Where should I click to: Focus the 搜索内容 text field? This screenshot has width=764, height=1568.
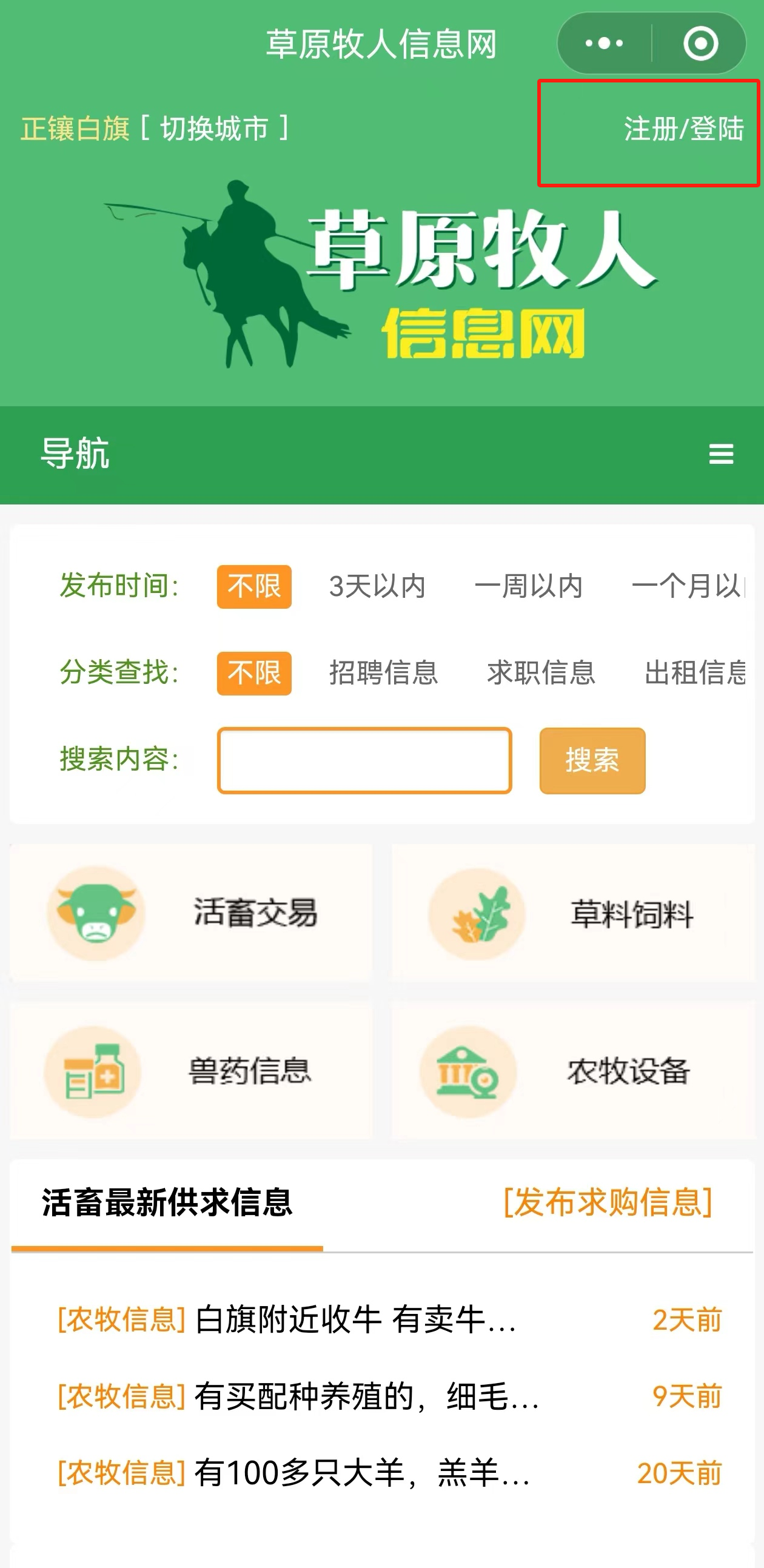364,760
